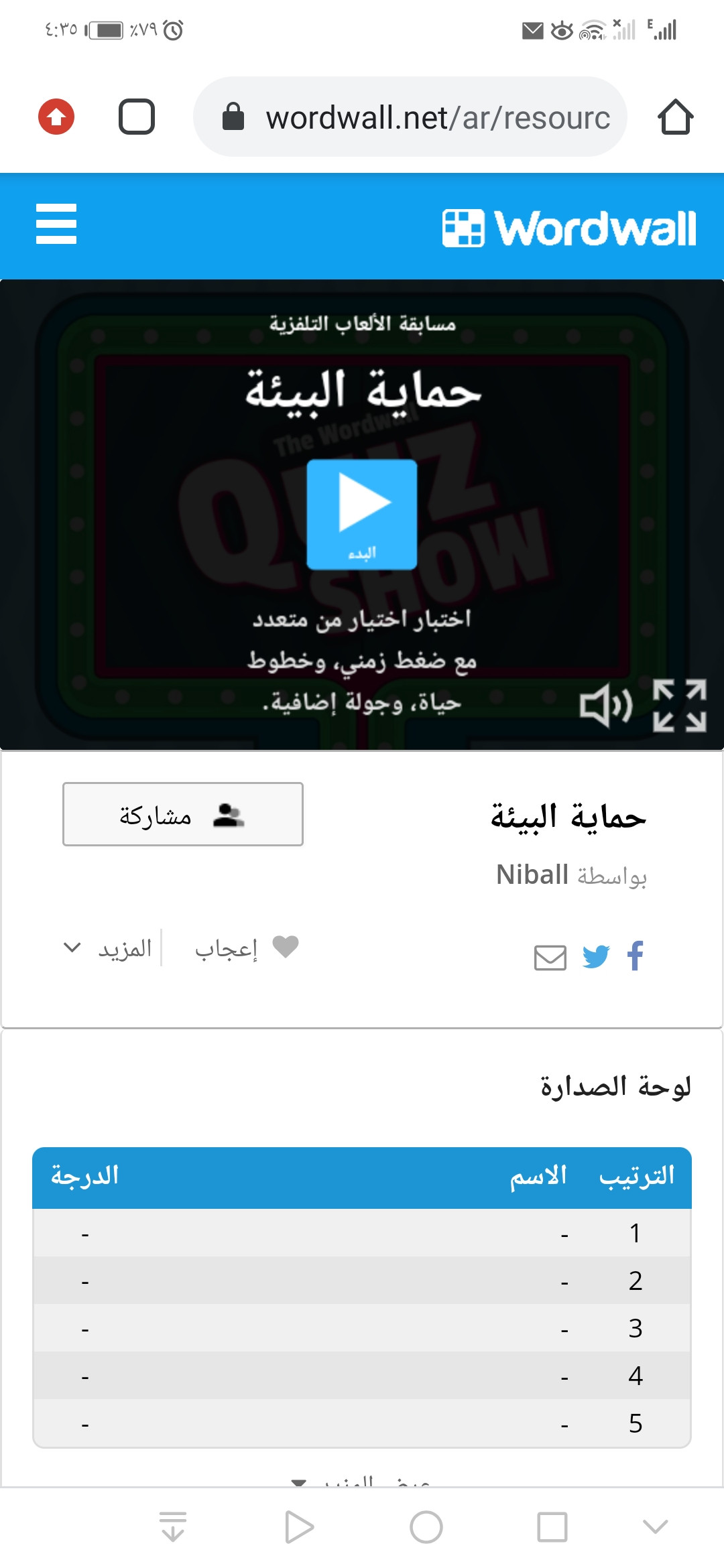
Task: Go to the phone home screen
Action: (x=426, y=1528)
